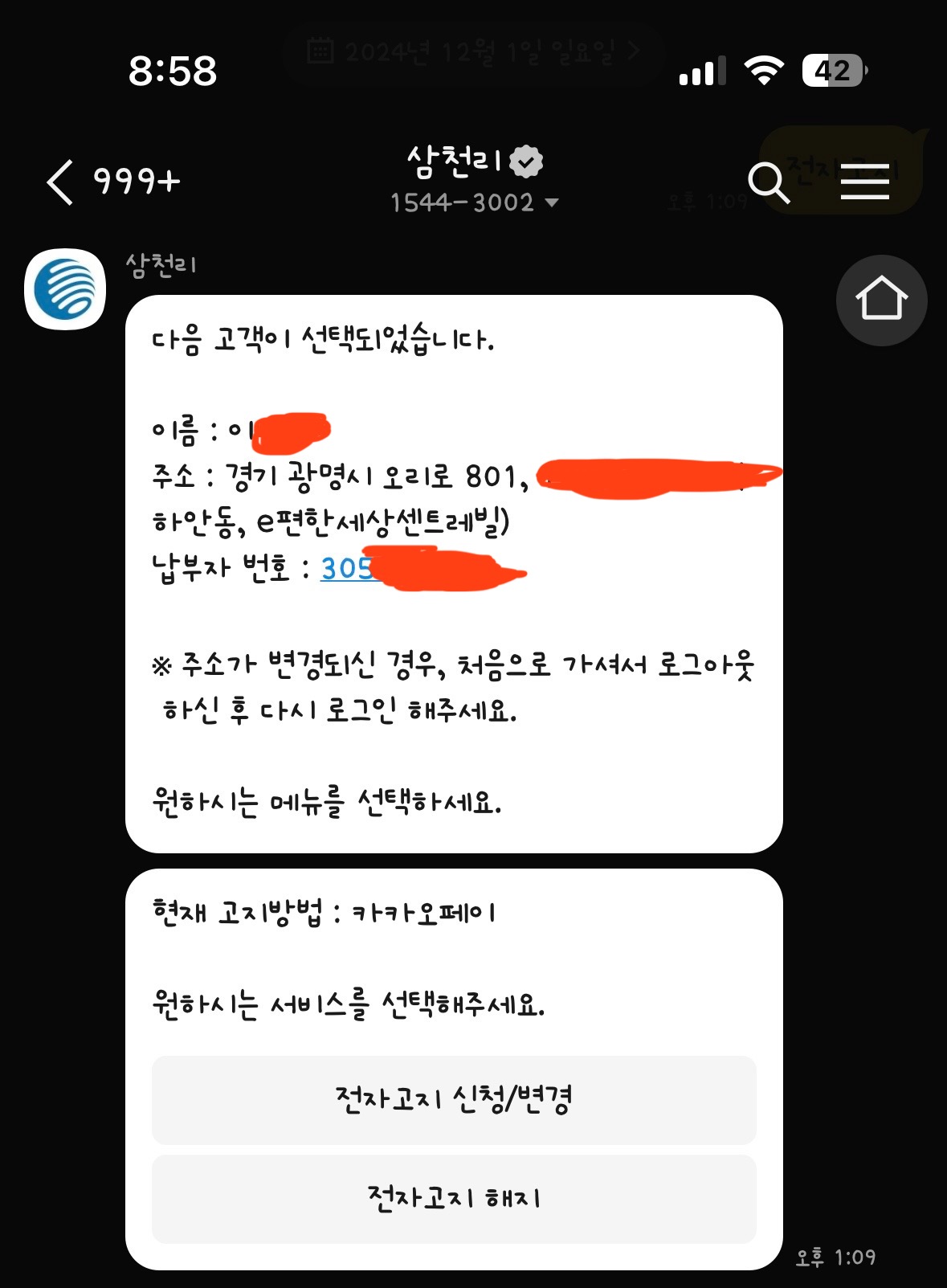Choose 전자고지 해지

(x=454, y=1199)
